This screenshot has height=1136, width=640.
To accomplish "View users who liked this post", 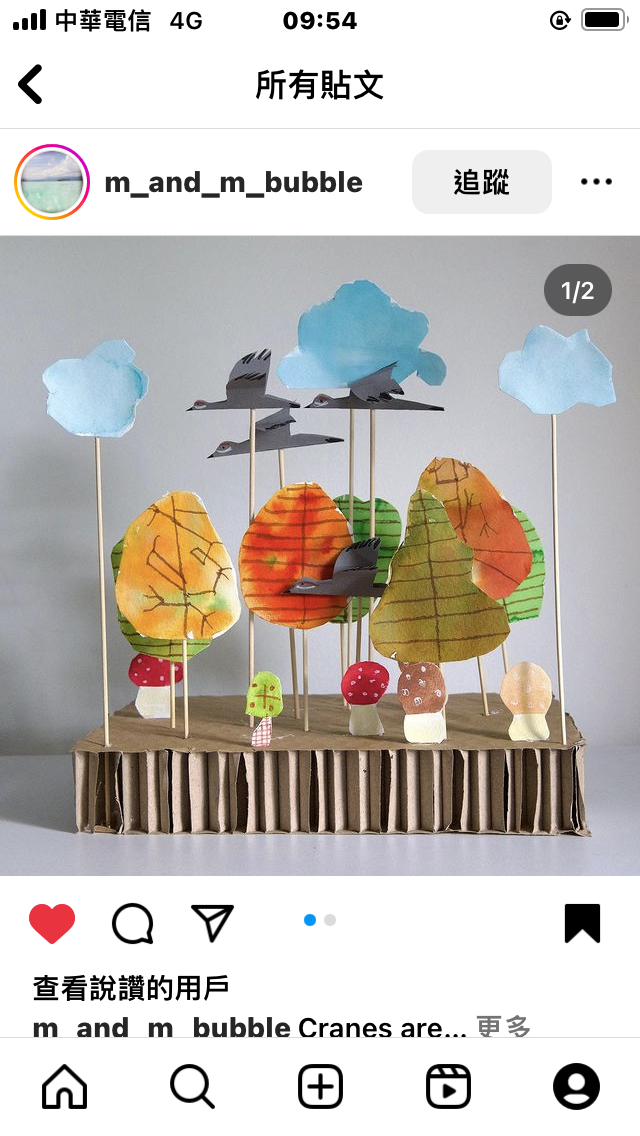I will tap(131, 988).
